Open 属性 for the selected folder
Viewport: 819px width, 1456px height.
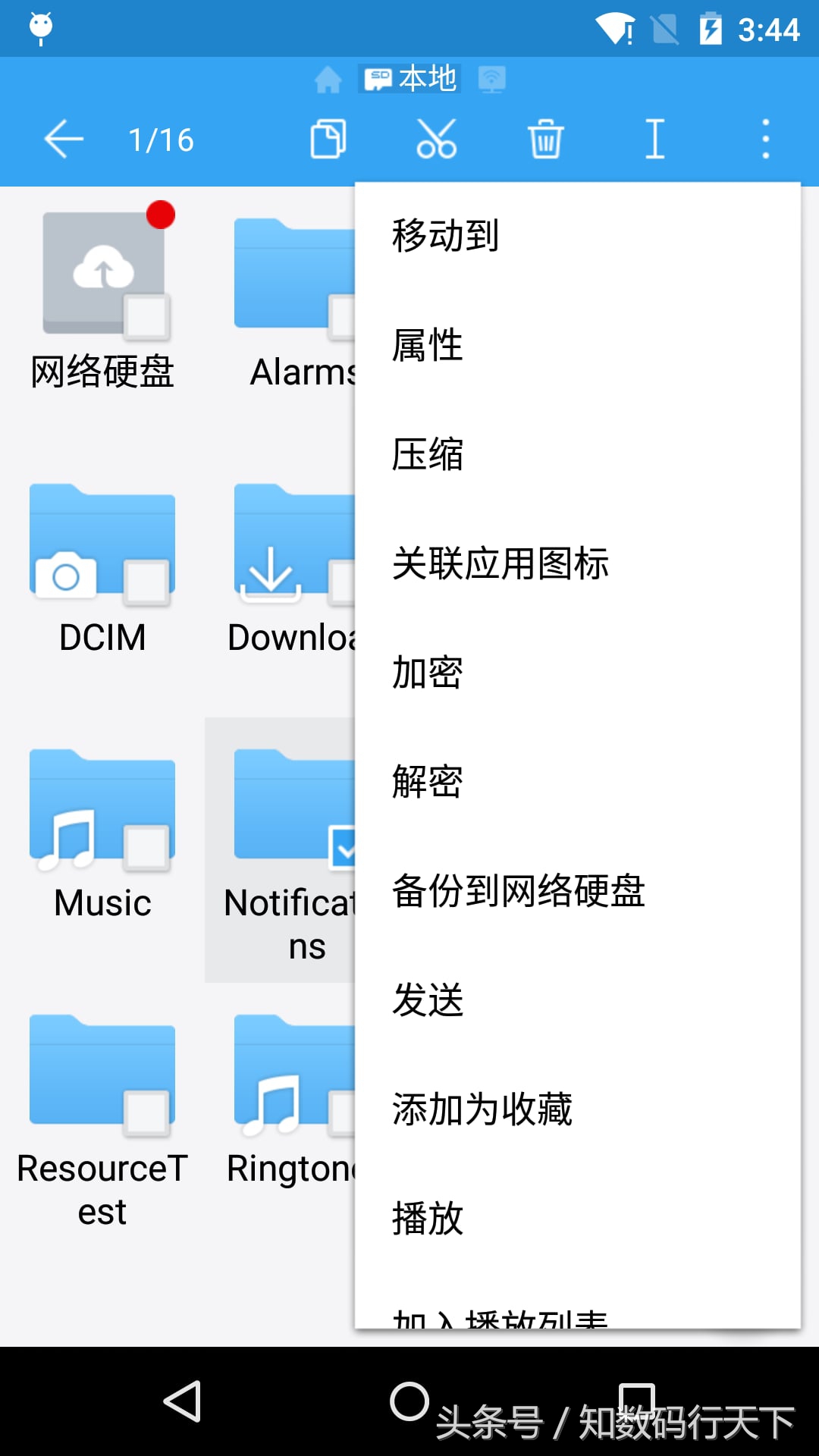tap(427, 345)
